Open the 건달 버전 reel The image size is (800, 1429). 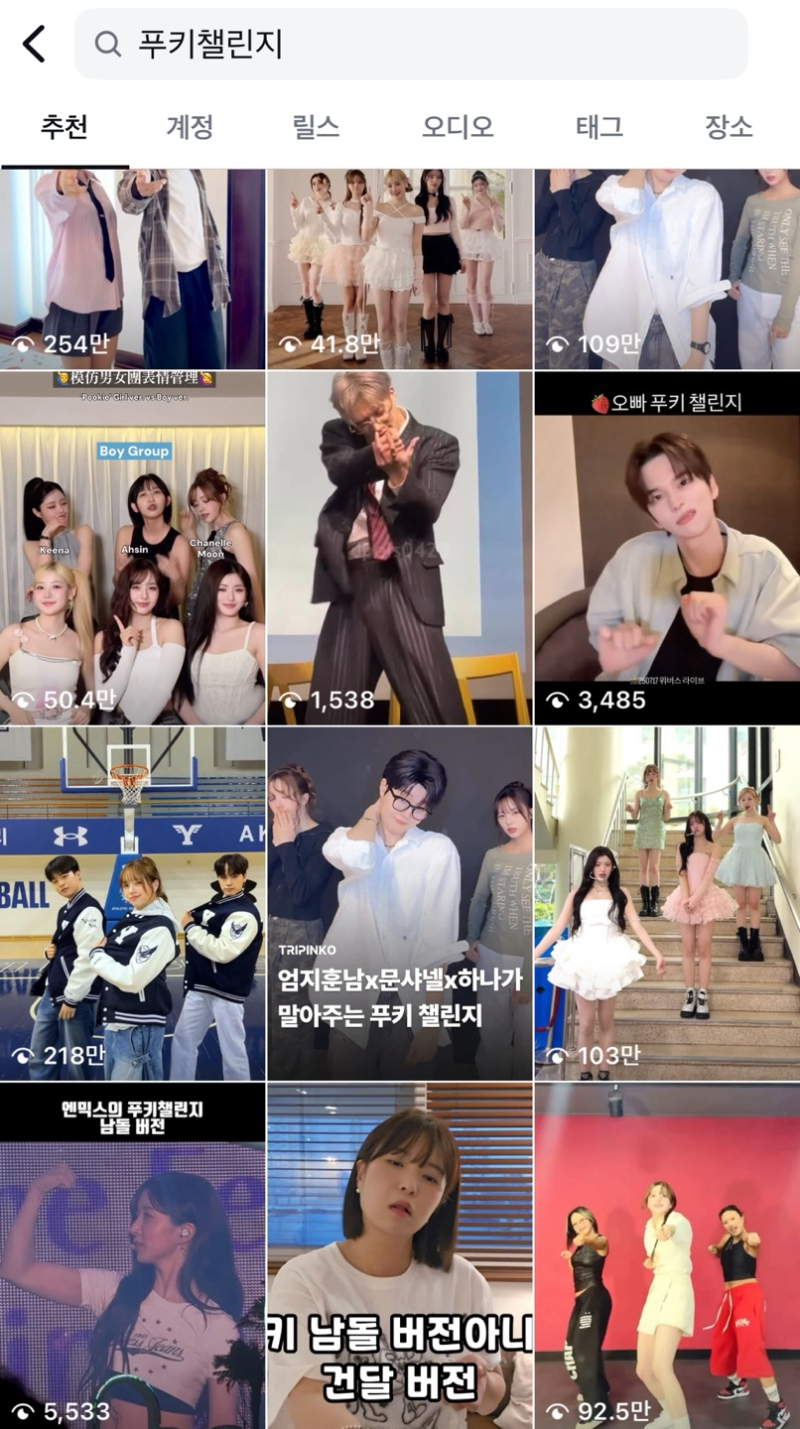[x=399, y=1255]
